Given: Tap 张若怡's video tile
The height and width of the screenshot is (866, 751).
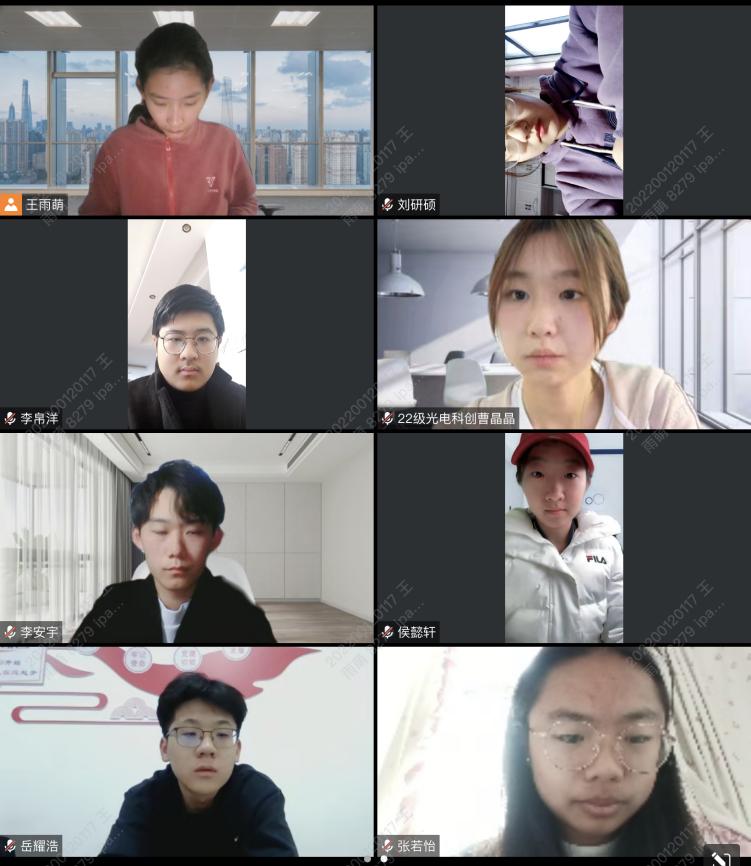Looking at the screenshot, I should click(x=563, y=752).
